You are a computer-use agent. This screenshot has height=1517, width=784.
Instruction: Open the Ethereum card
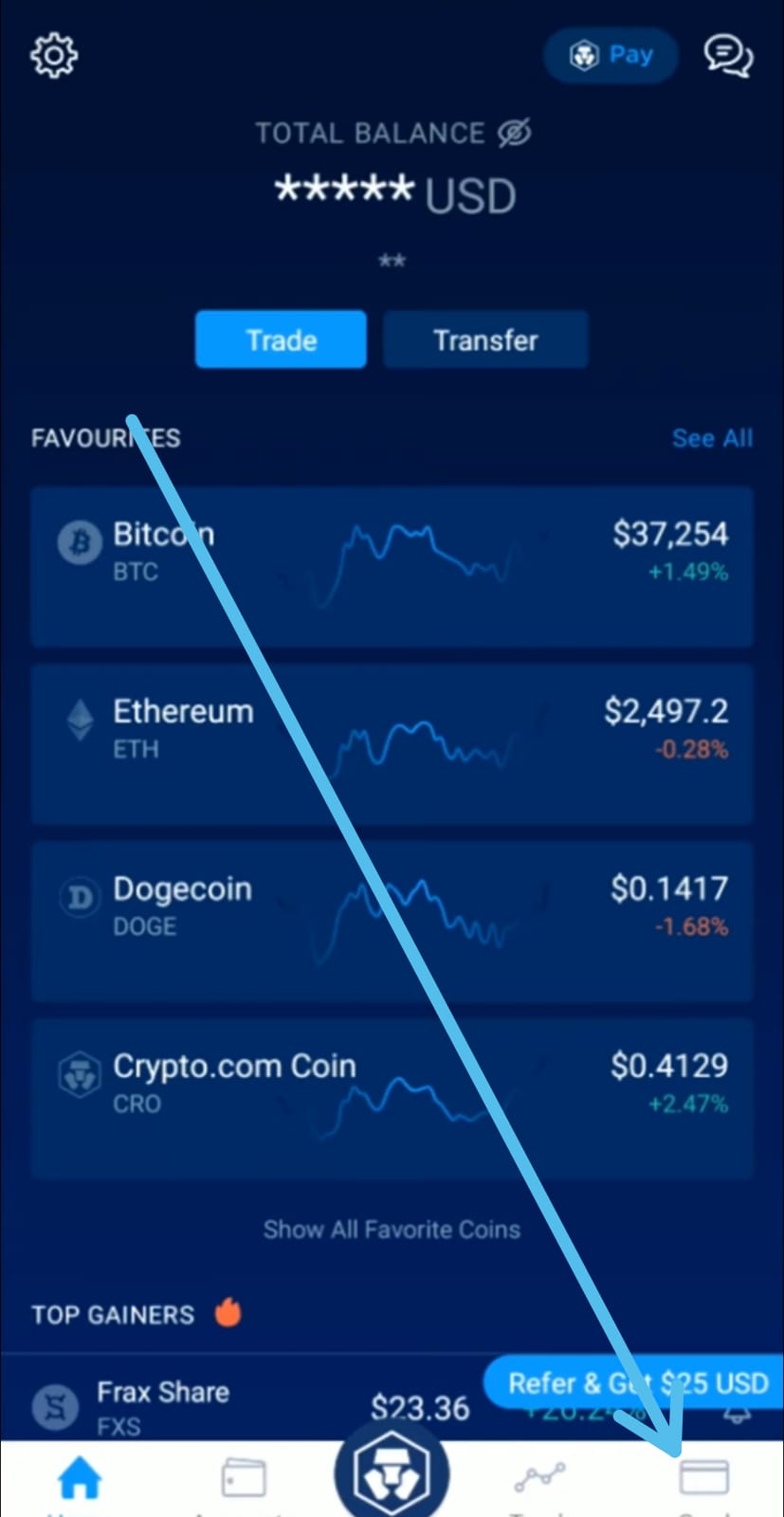(392, 744)
